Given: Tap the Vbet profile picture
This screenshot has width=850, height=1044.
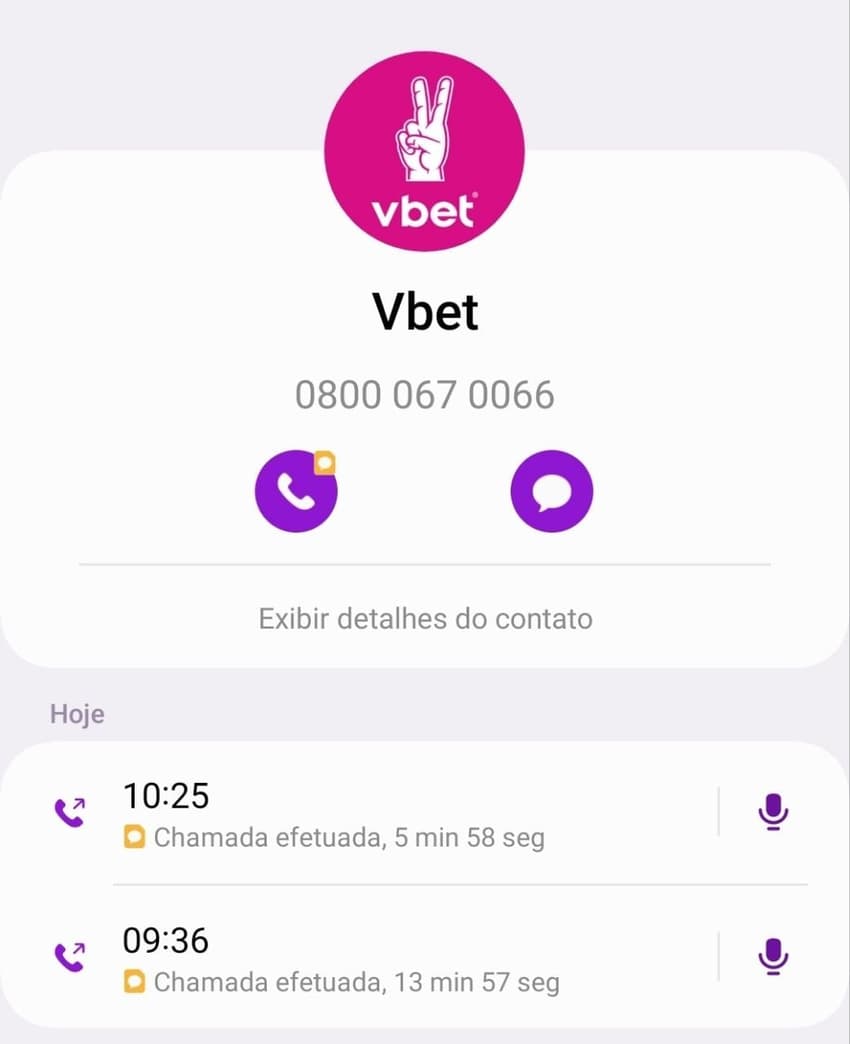Looking at the screenshot, I should click(x=425, y=151).
